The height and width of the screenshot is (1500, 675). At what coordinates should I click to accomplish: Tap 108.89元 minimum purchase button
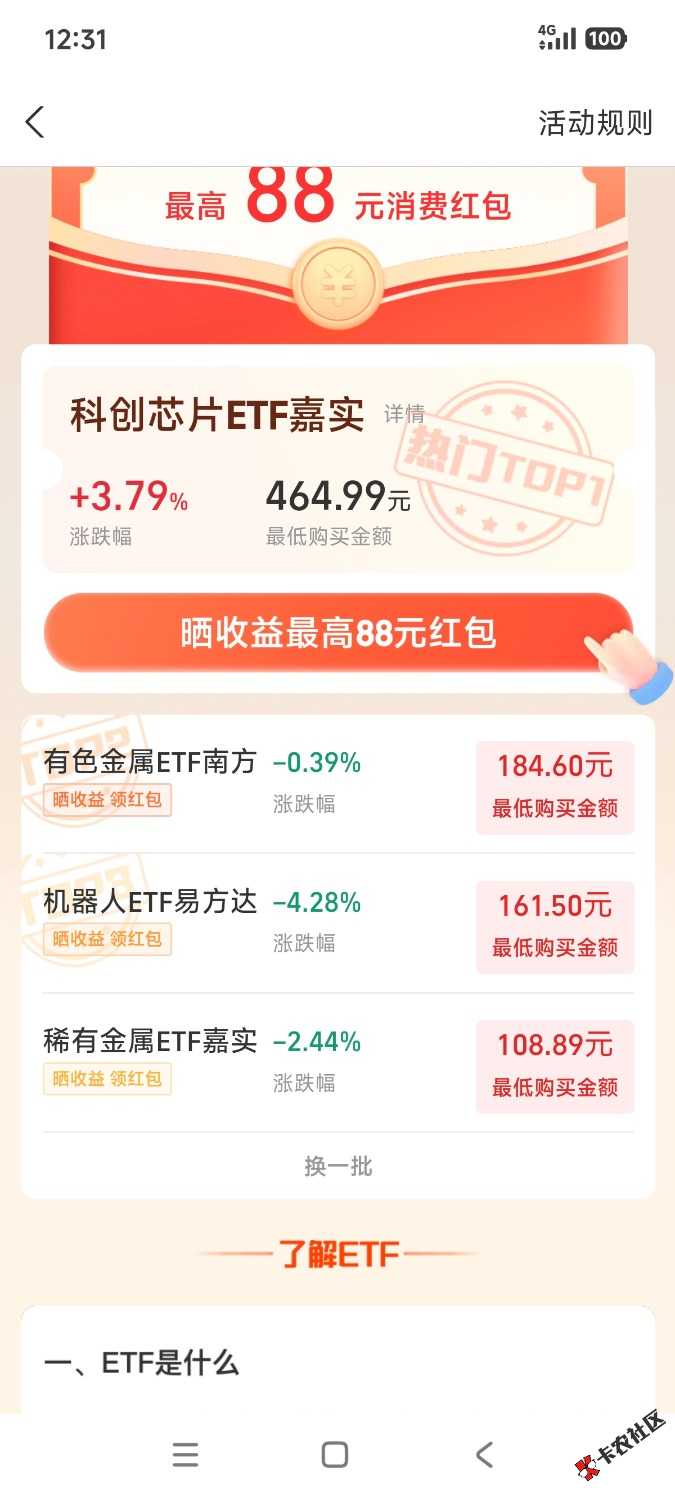point(555,1066)
